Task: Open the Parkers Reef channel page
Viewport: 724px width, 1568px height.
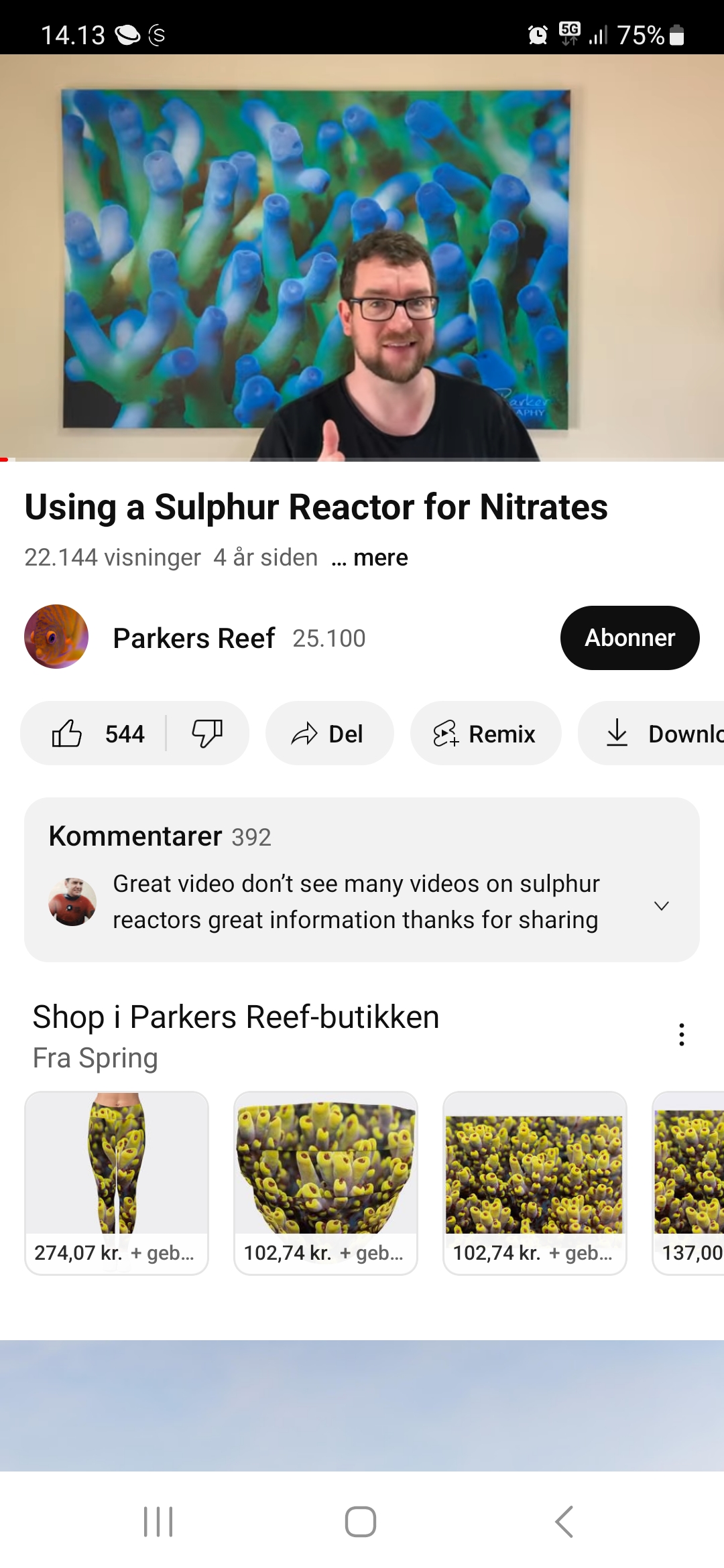Action: 193,638
